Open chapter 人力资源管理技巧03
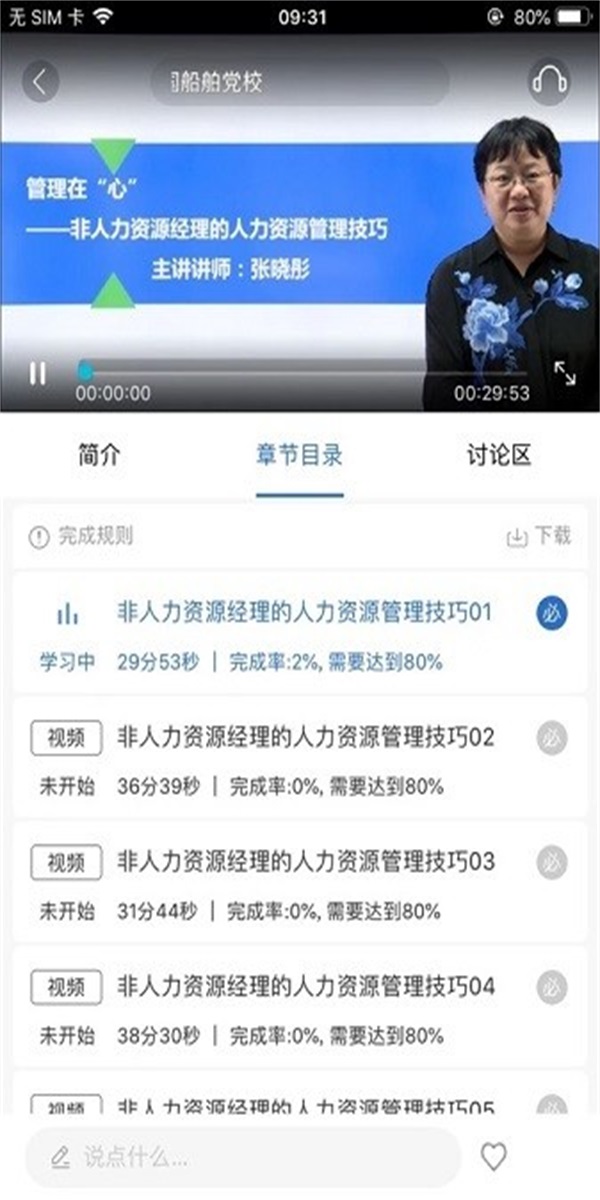Image resolution: width=600 pixels, height=1200 pixels. click(305, 862)
